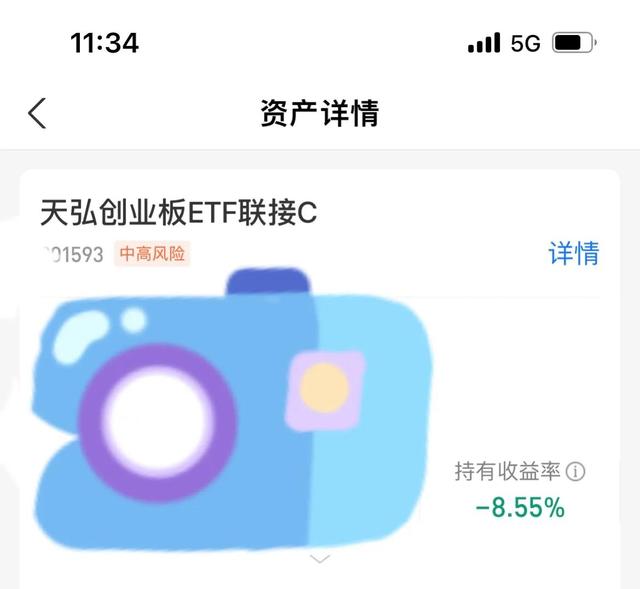Tap the info icon beside 持有收益率
Screen dimensions: 640x589
[576, 471]
